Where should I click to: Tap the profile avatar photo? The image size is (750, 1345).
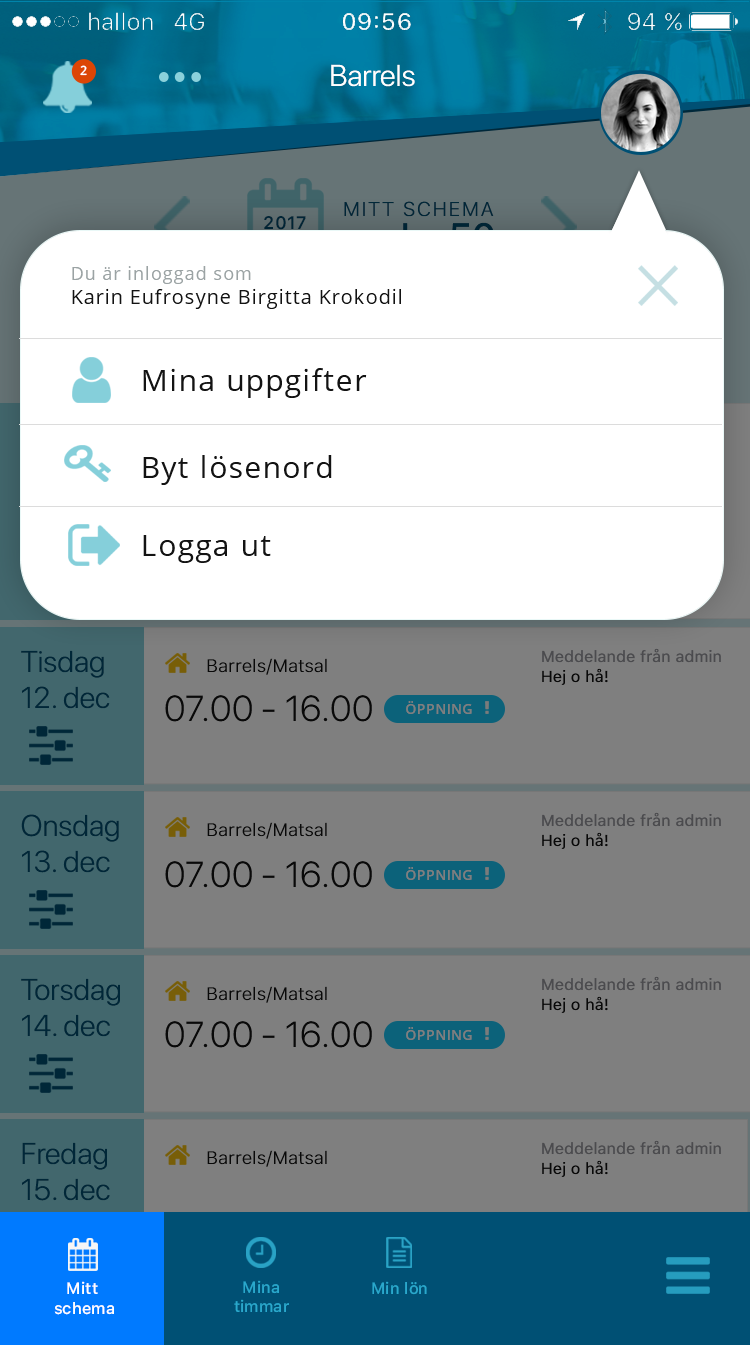tap(640, 113)
